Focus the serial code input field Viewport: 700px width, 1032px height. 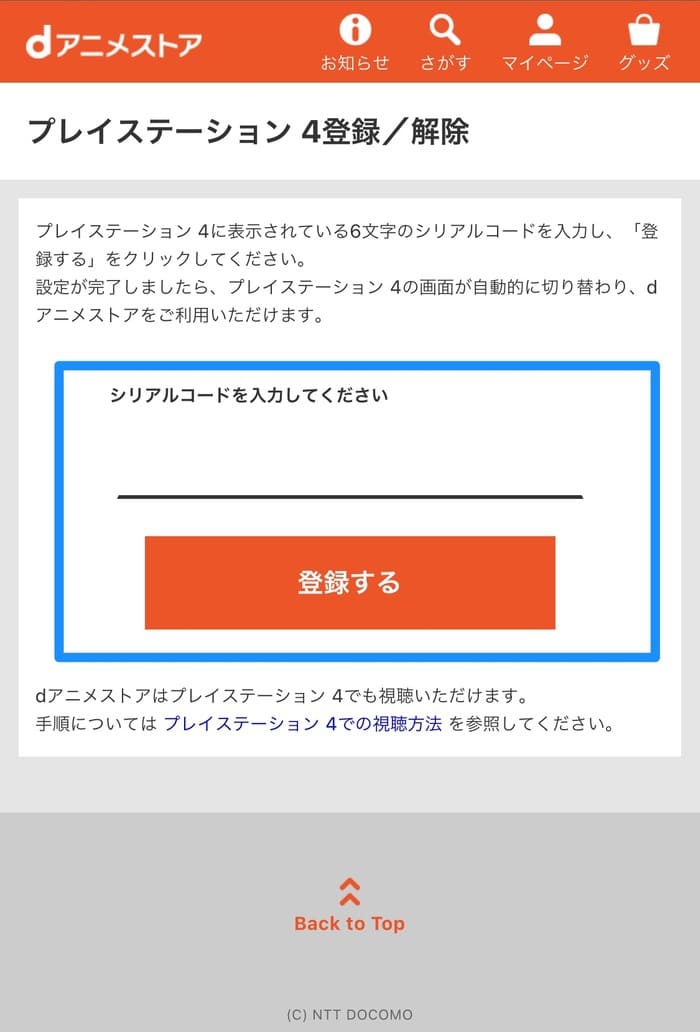pyautogui.click(x=350, y=470)
